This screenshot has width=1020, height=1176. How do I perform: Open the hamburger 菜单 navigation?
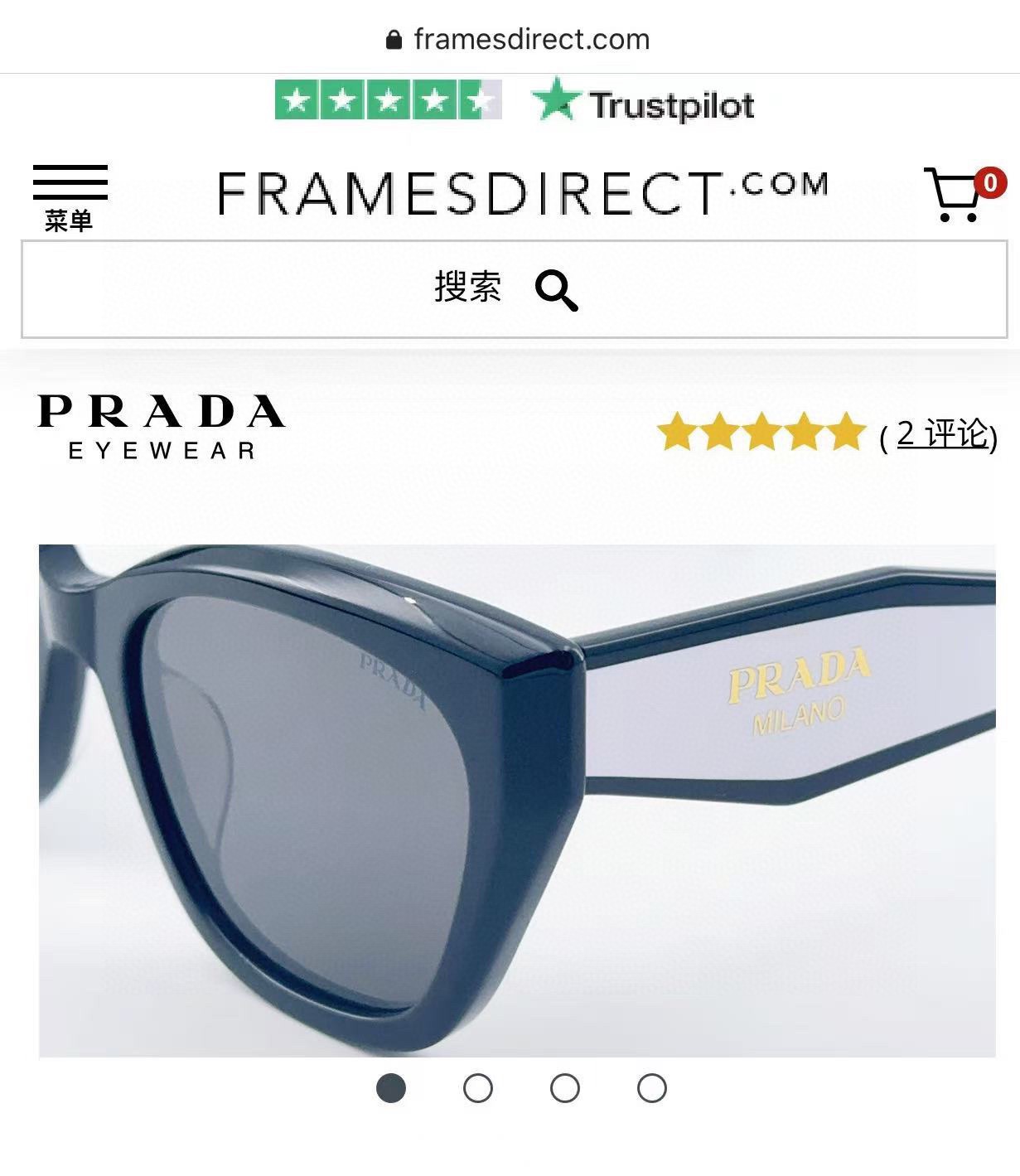[70, 191]
